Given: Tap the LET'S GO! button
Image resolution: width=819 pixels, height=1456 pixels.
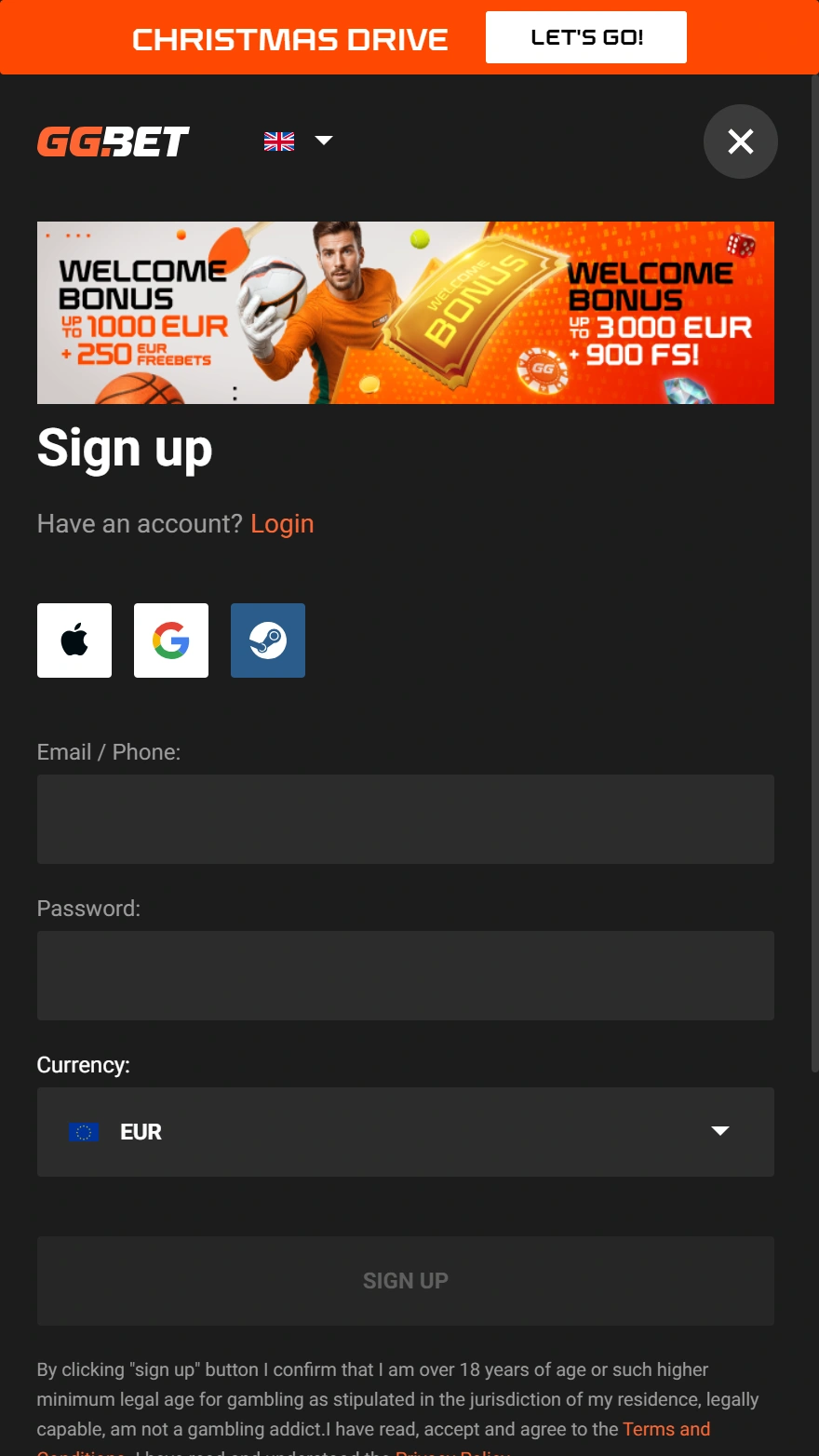Looking at the screenshot, I should pyautogui.click(x=585, y=37).
